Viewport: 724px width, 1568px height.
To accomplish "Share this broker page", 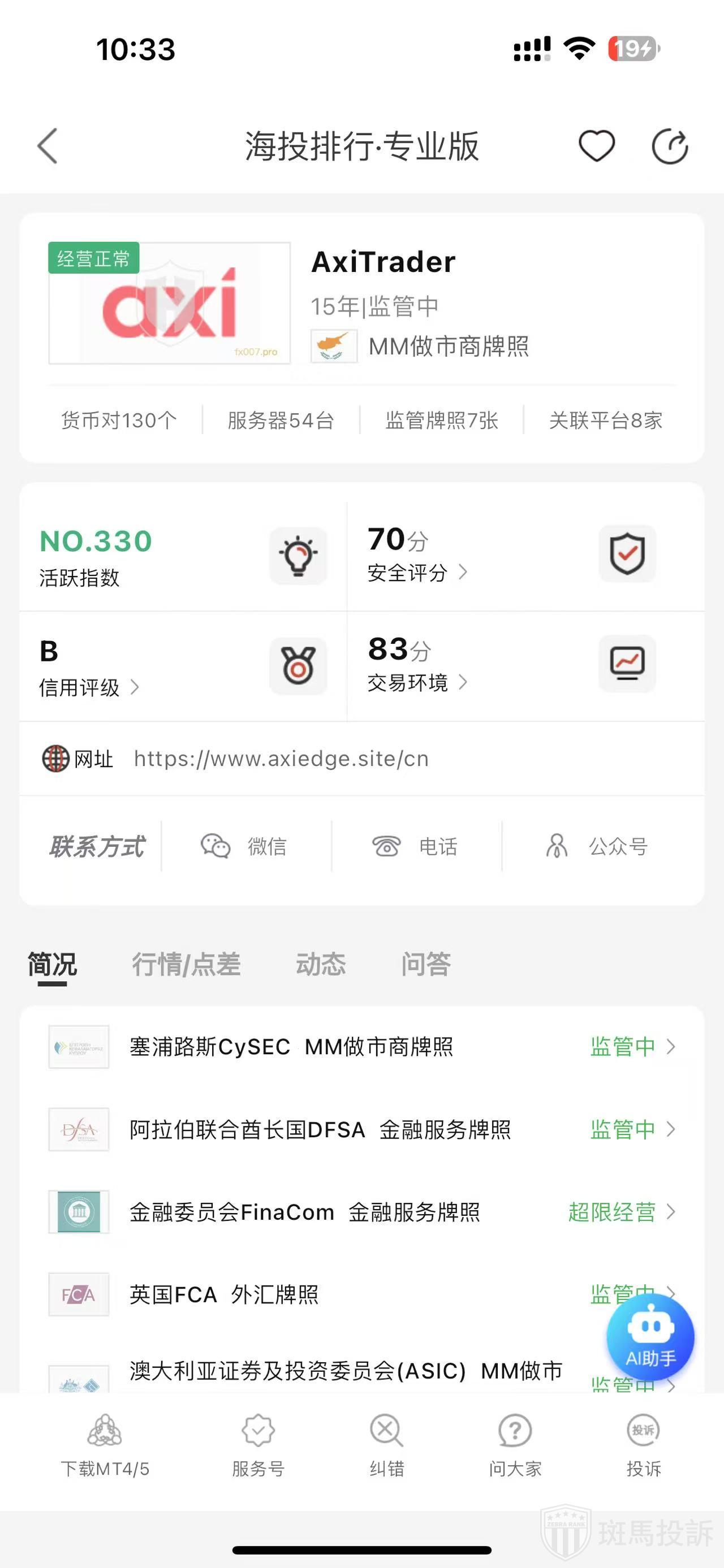I will (669, 146).
